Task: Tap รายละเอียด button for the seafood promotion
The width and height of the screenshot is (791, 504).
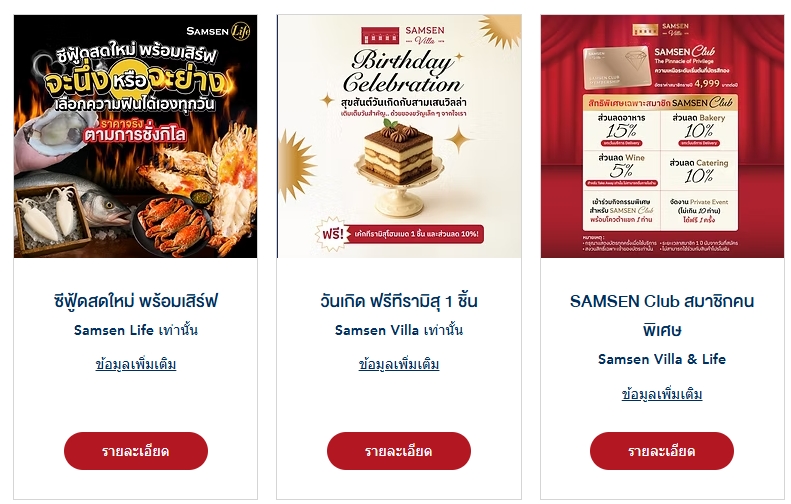Action: (136, 451)
